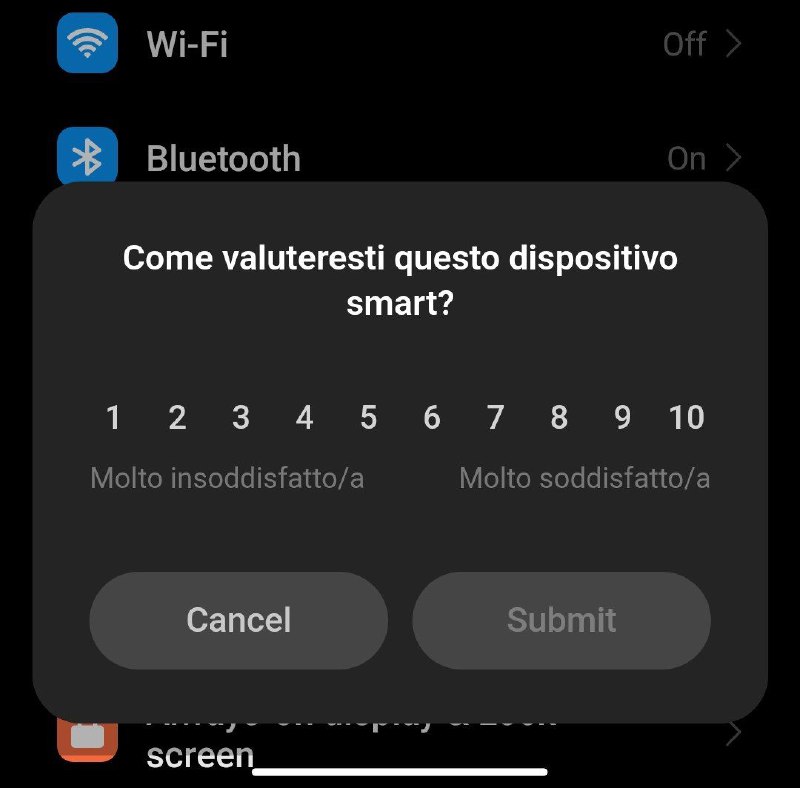Select rating 9

(x=622, y=418)
